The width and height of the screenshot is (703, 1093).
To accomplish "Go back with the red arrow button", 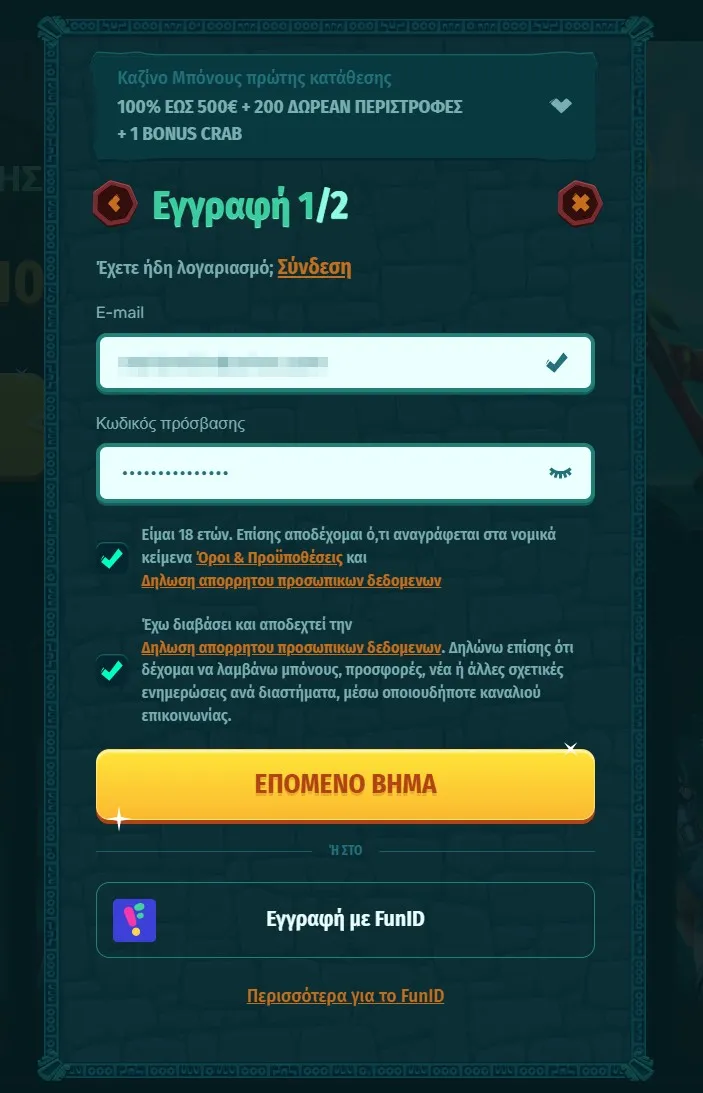I will point(114,204).
